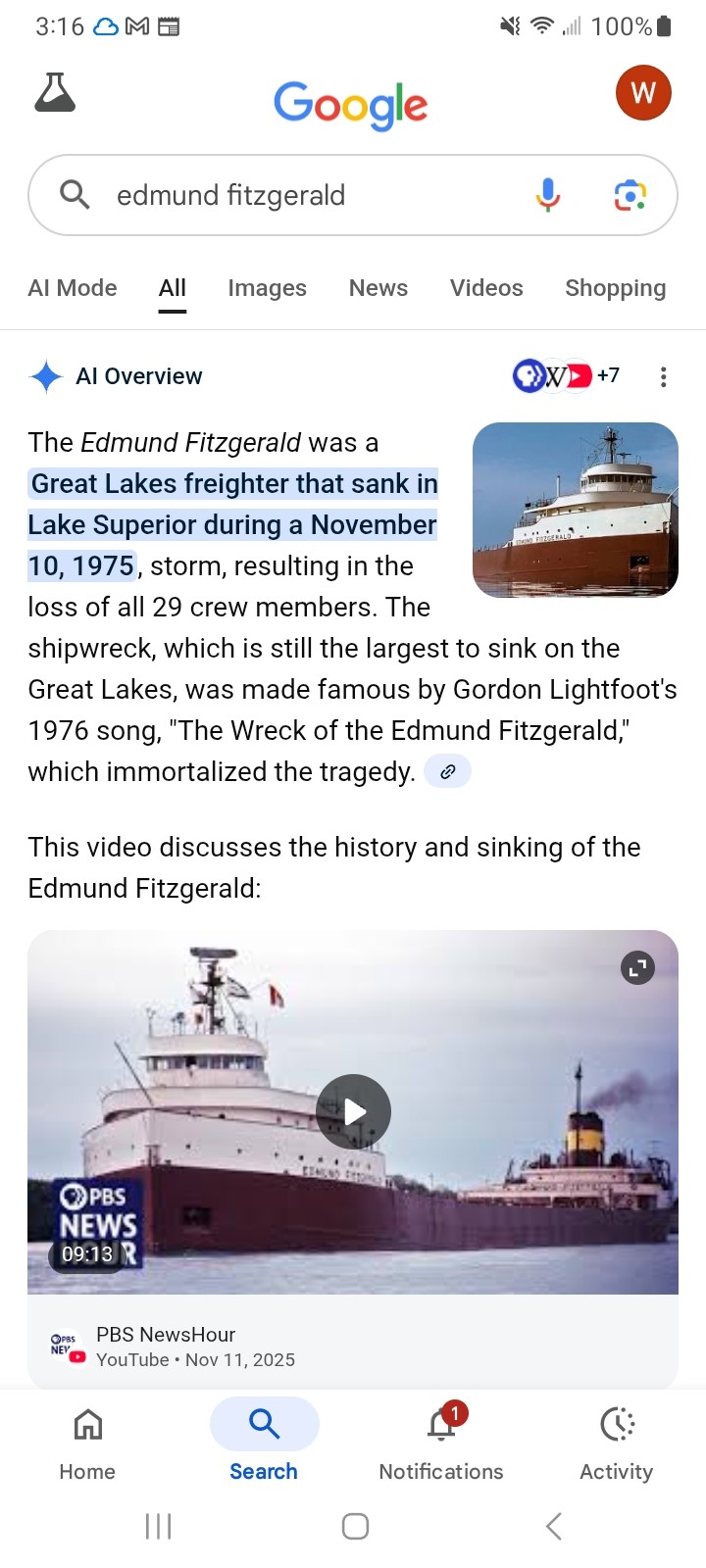This screenshot has height=1568, width=706.
Task: Start voice search with the microphone
Action: coord(548,195)
